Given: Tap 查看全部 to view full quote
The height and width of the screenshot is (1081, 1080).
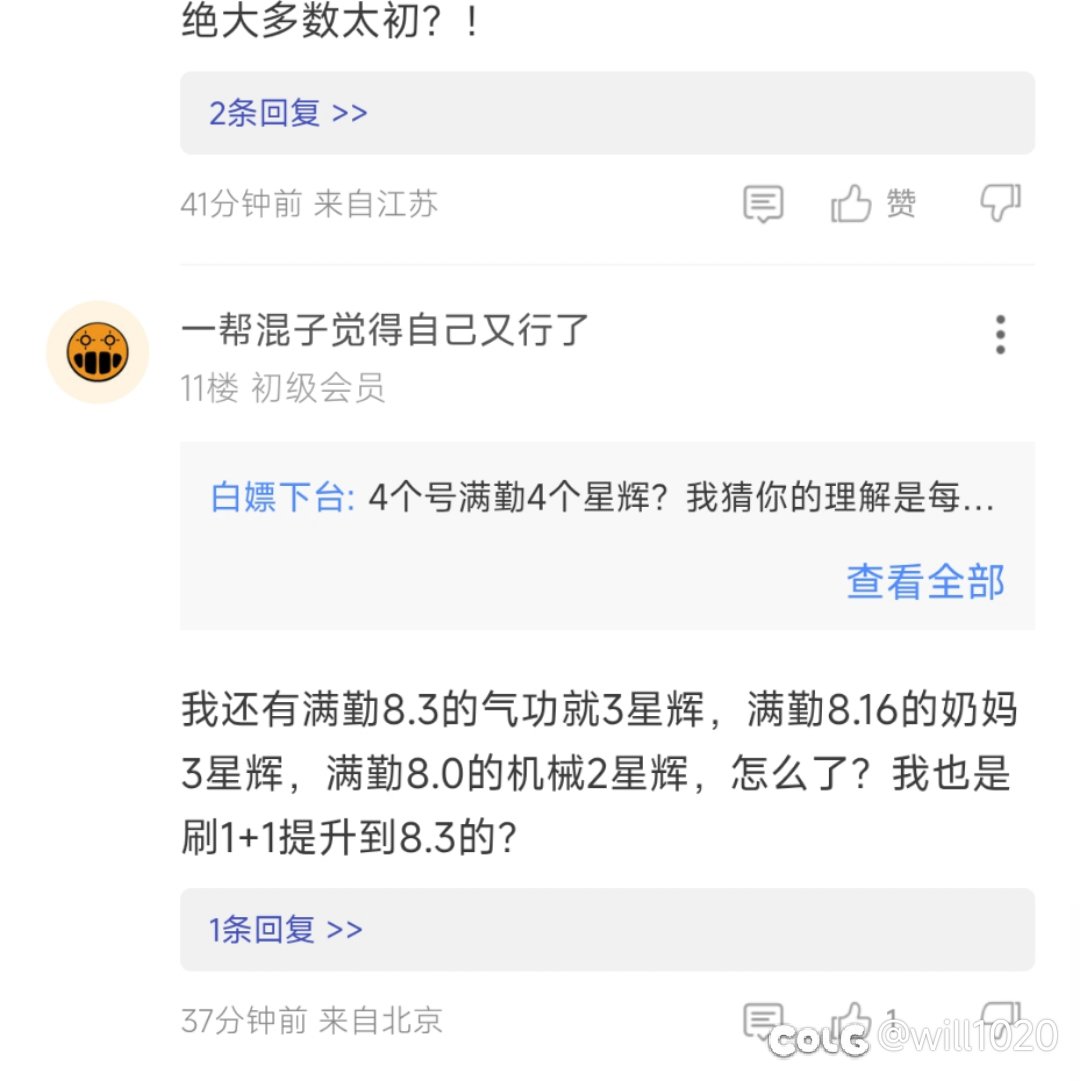Looking at the screenshot, I should [x=925, y=581].
